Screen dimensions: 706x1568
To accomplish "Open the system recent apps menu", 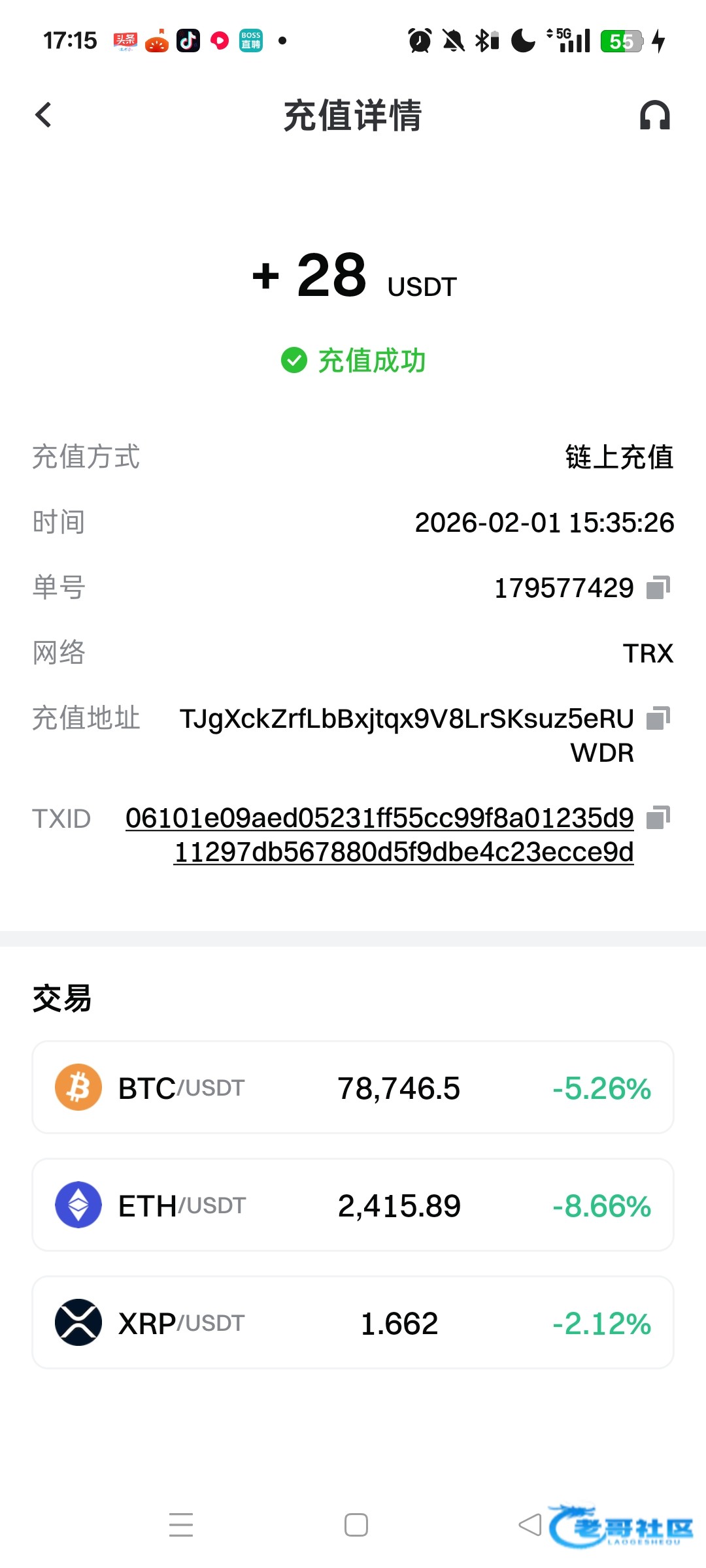I will (181, 1525).
